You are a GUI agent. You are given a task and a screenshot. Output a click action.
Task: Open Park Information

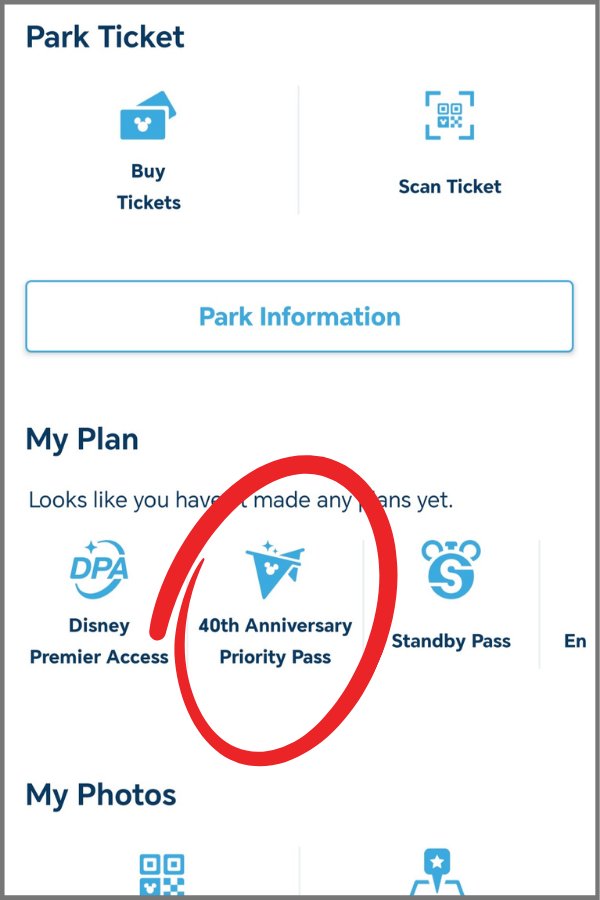[x=299, y=317]
